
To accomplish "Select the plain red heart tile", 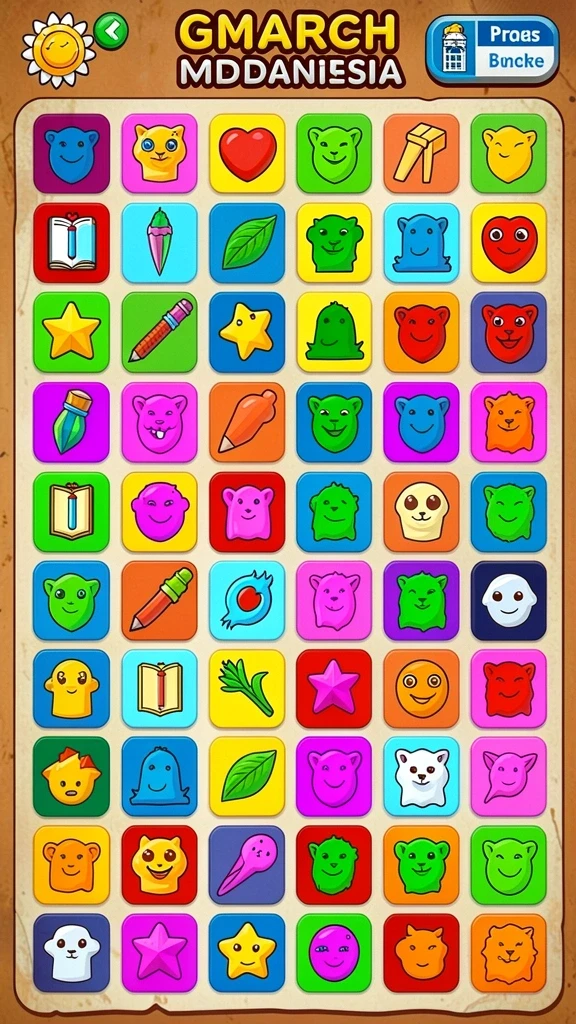I will point(248,153).
